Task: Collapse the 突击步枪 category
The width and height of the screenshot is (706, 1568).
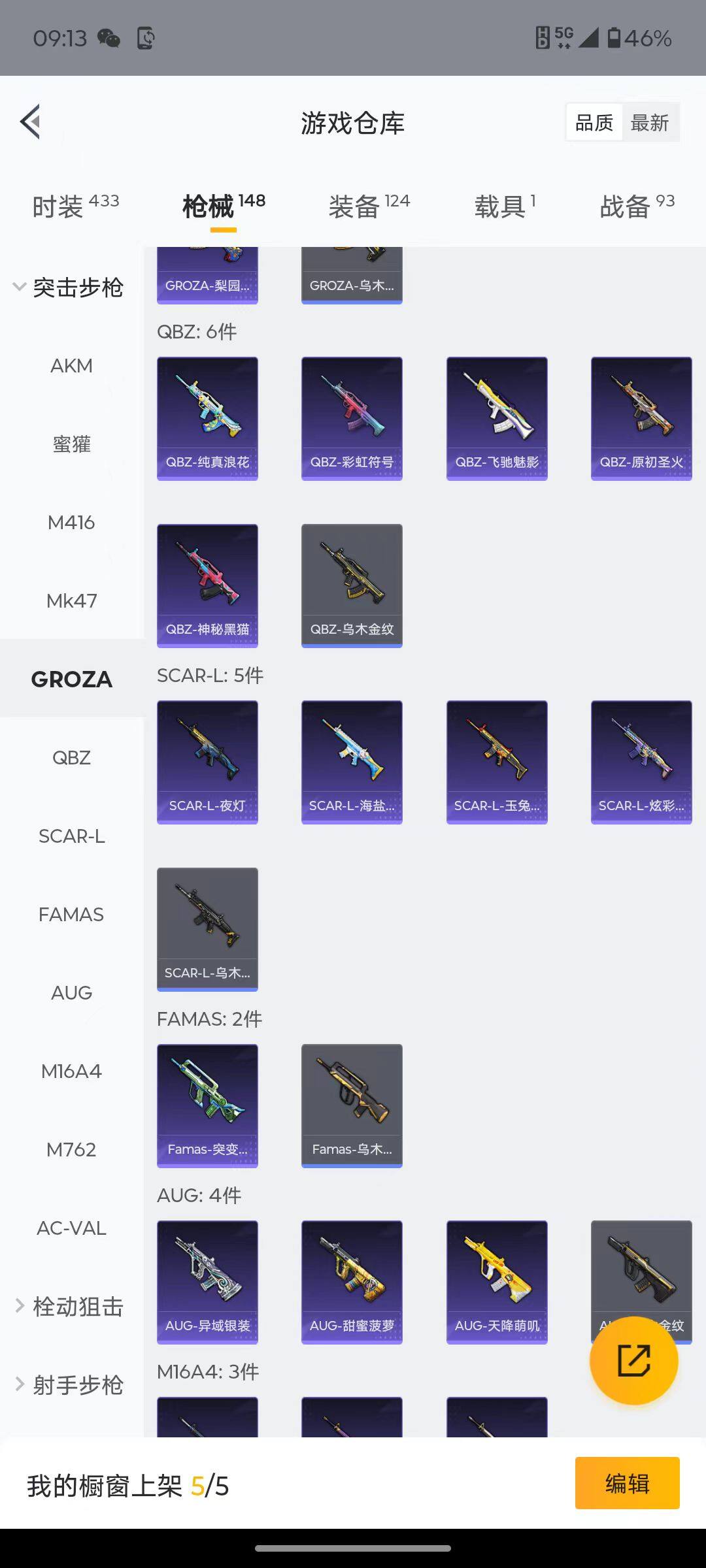Action: 69,287
